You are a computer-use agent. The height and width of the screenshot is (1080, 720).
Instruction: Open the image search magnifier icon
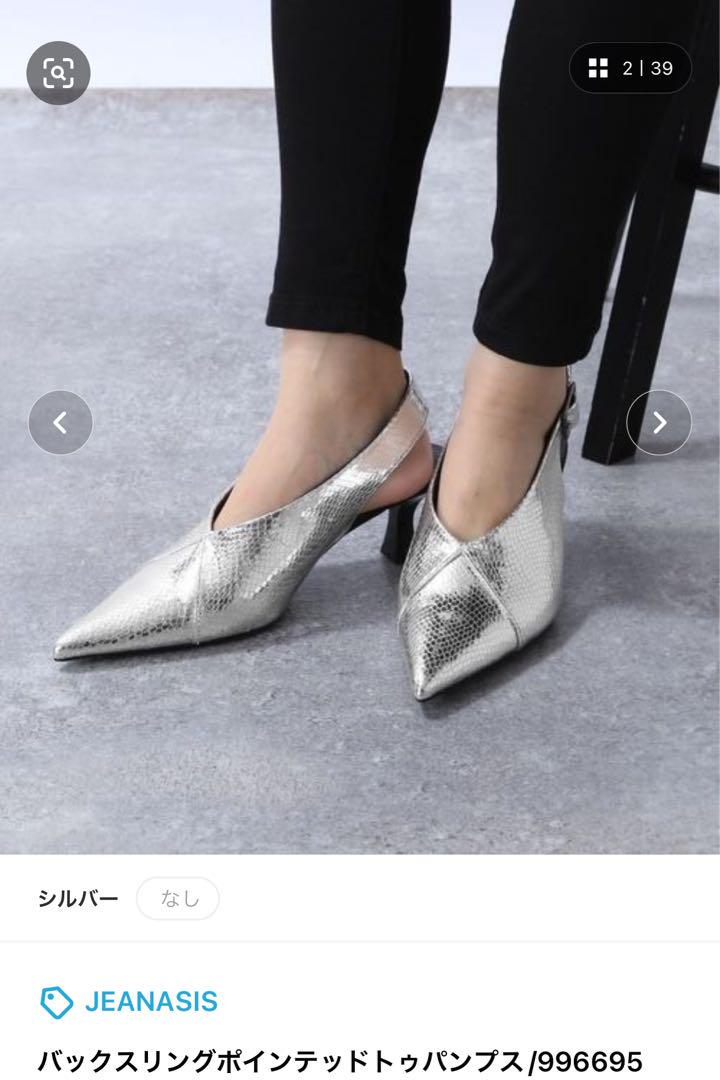(x=58, y=72)
